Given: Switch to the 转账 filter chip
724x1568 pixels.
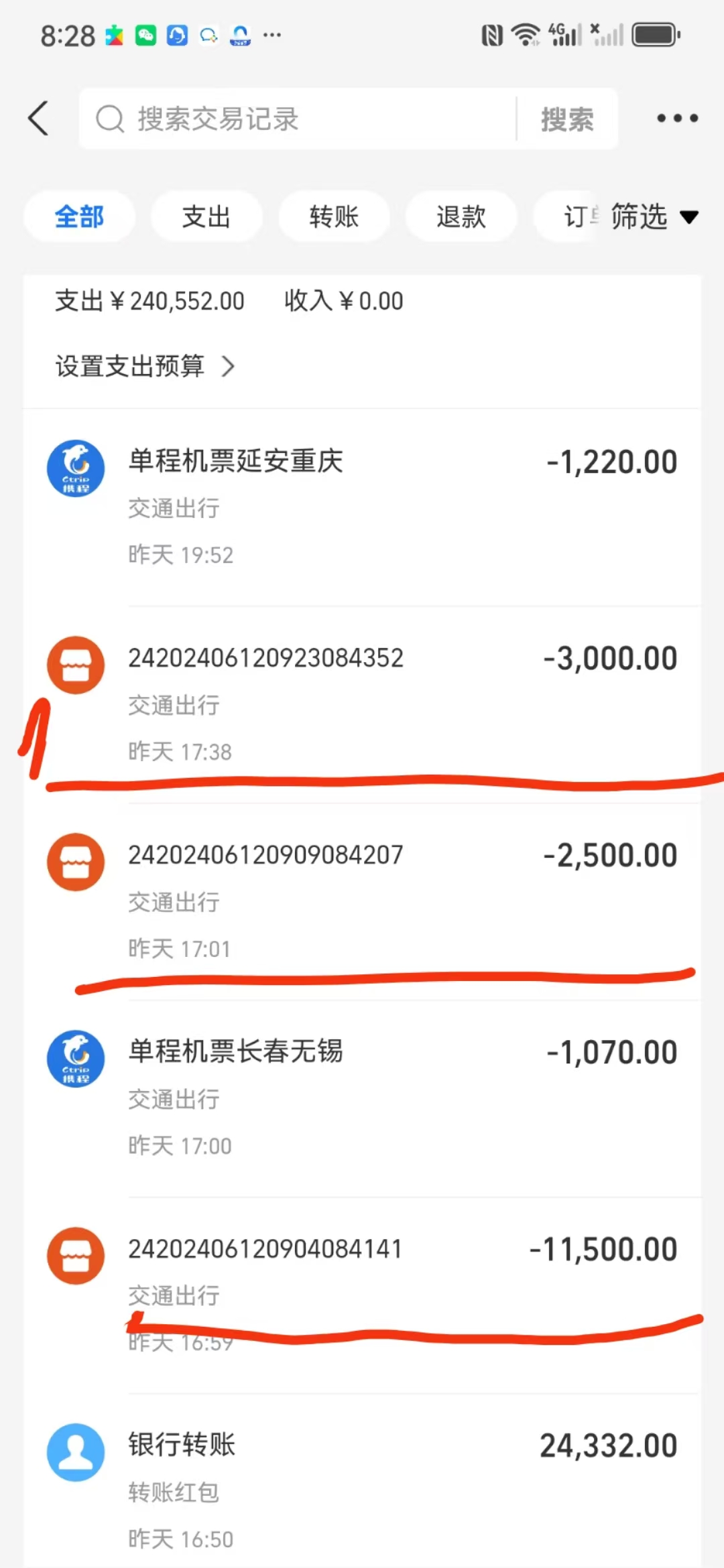Looking at the screenshot, I should pos(333,216).
